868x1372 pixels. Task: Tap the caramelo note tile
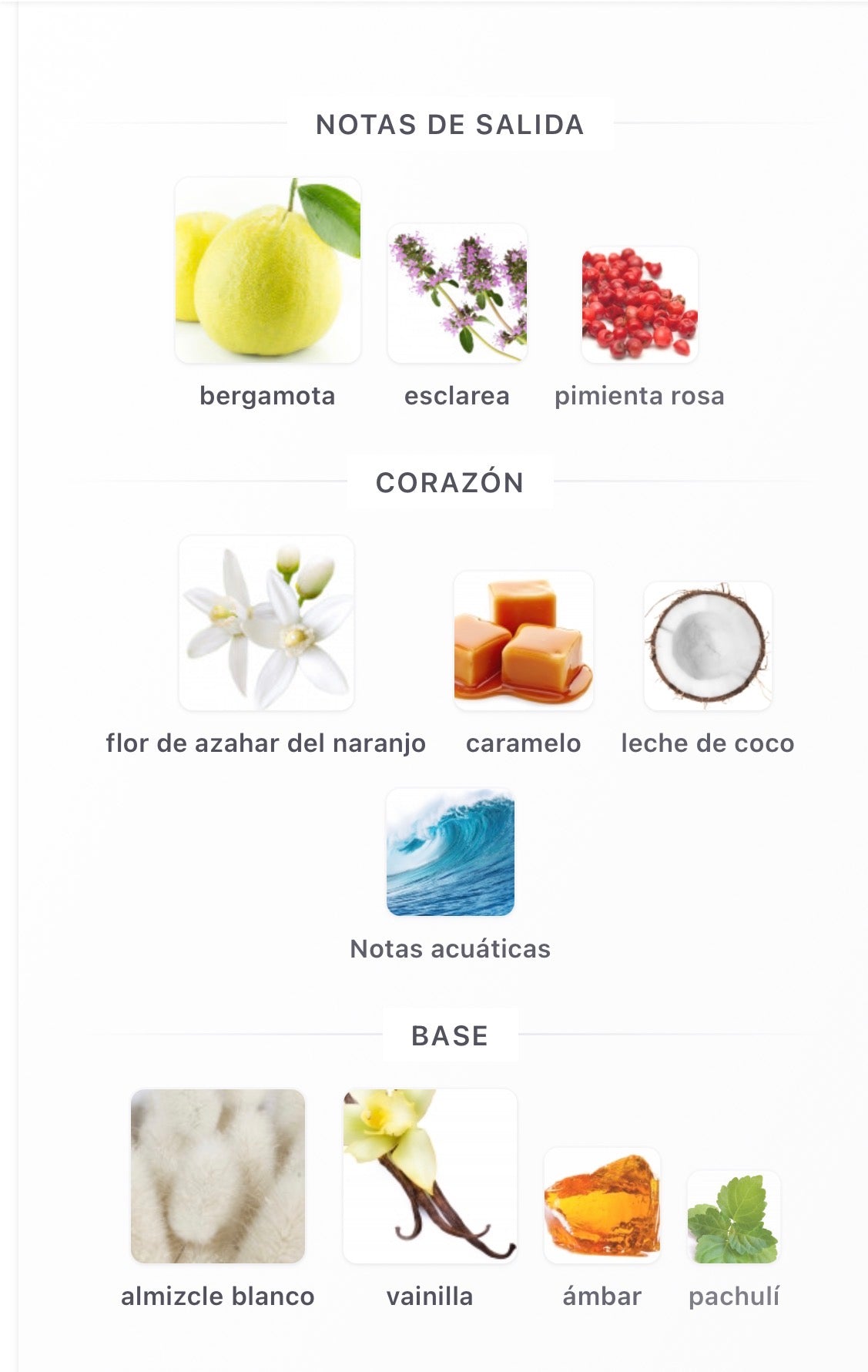(524, 641)
